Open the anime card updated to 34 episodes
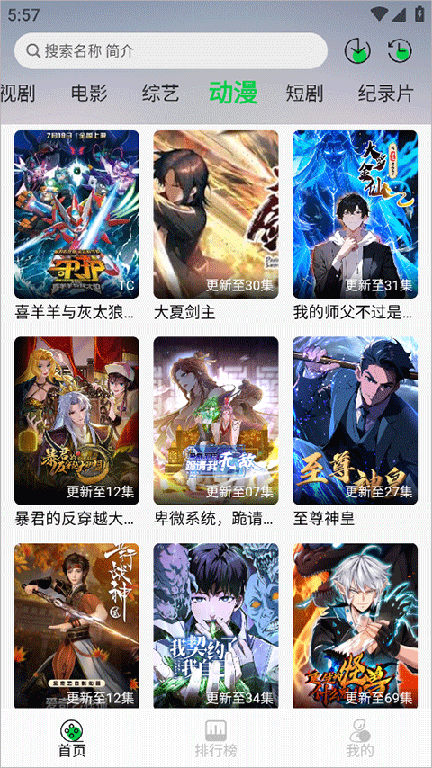Screen dimensions: 432x768 (216, 625)
